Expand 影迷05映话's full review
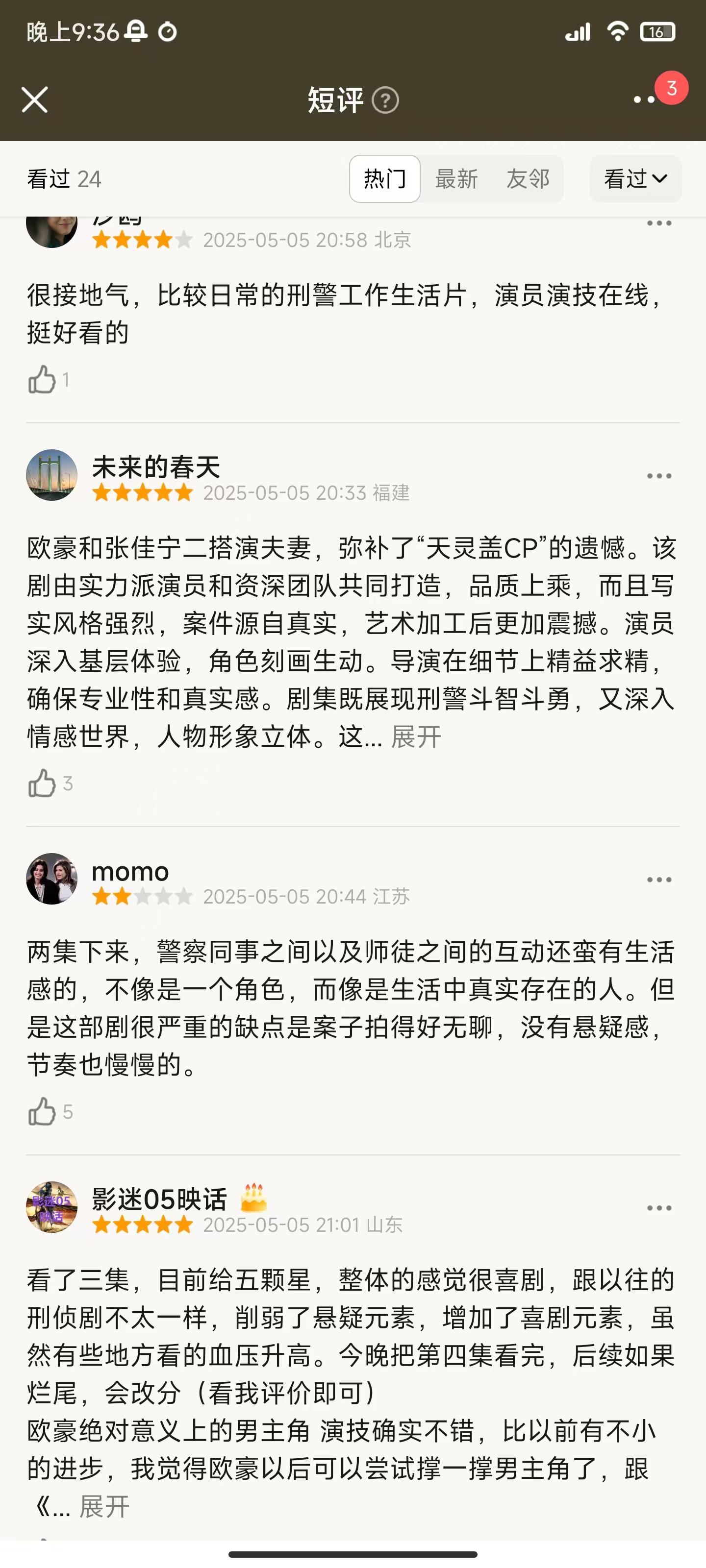Screen dimensions: 706x1568 104,1507
